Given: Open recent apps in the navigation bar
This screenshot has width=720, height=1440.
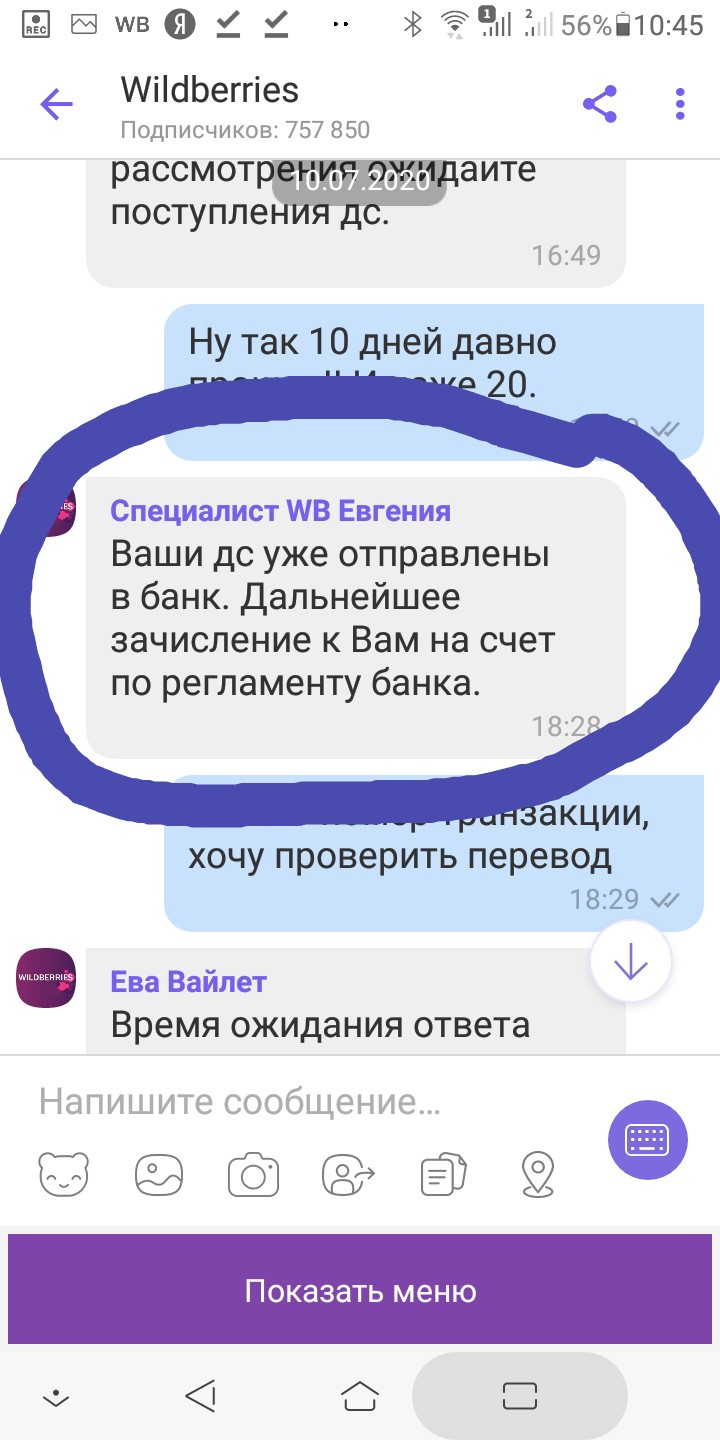Looking at the screenshot, I should click(x=520, y=1395).
